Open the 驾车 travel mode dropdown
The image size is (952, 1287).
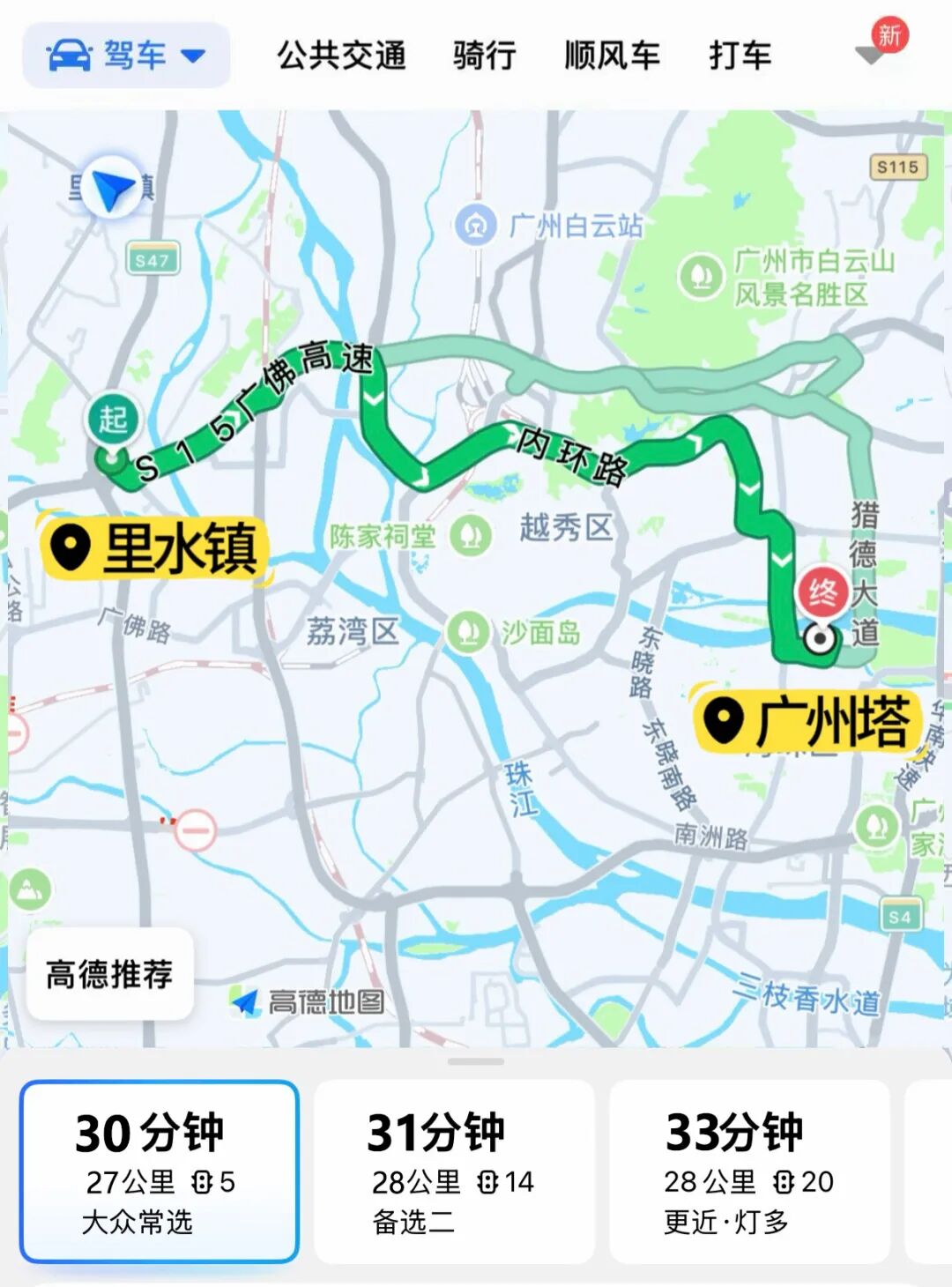coord(126,56)
